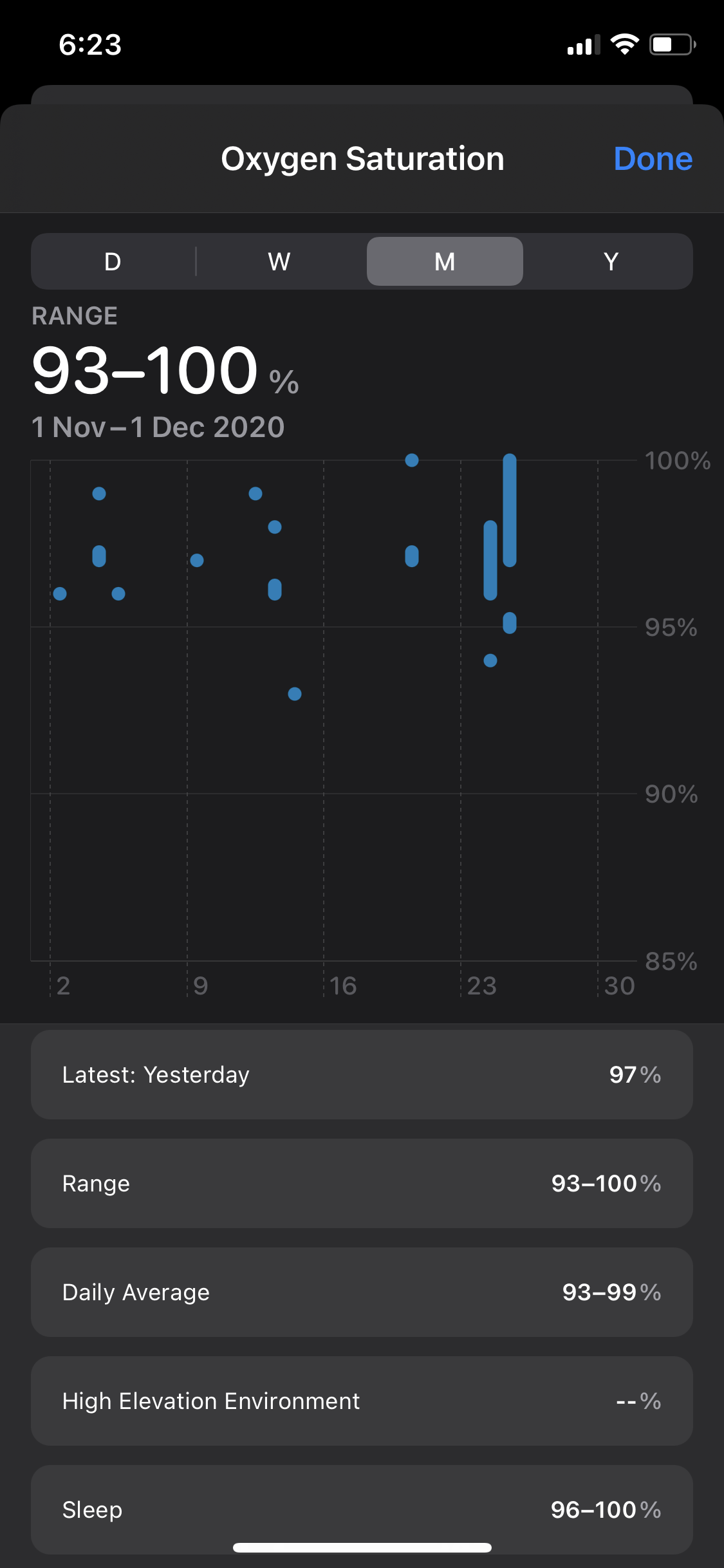Switch to the day (D) view
The image size is (724, 1568).
[x=113, y=262]
